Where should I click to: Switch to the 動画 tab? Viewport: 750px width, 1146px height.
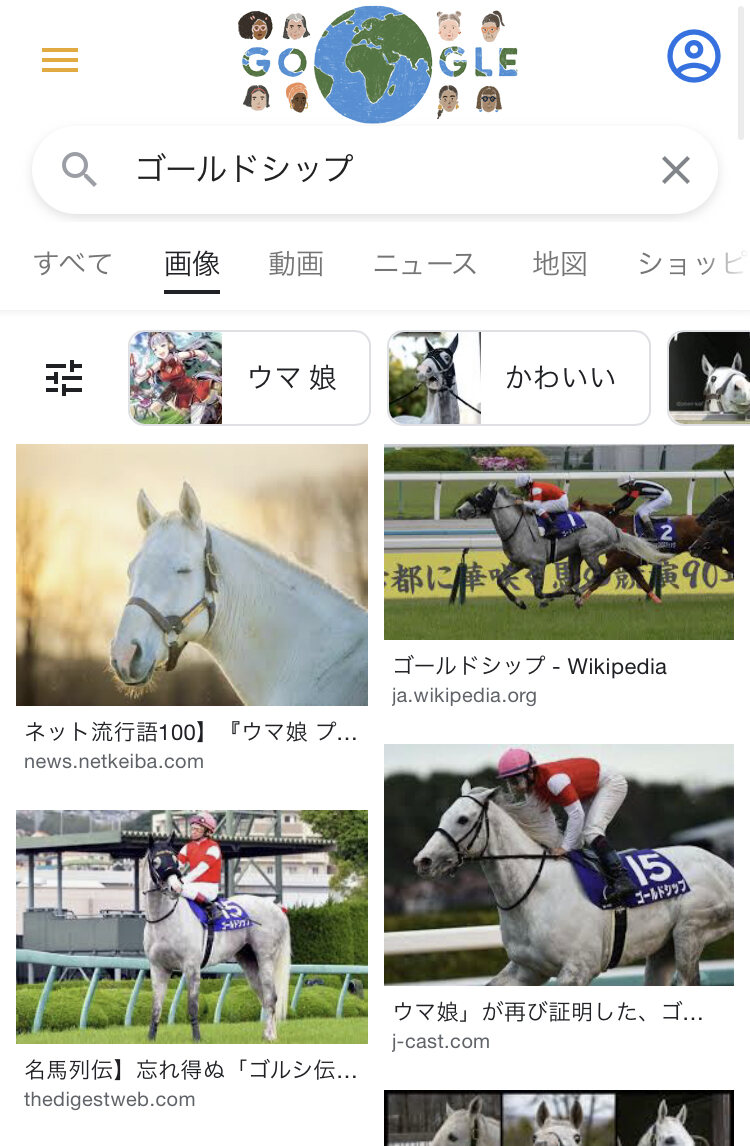(296, 264)
